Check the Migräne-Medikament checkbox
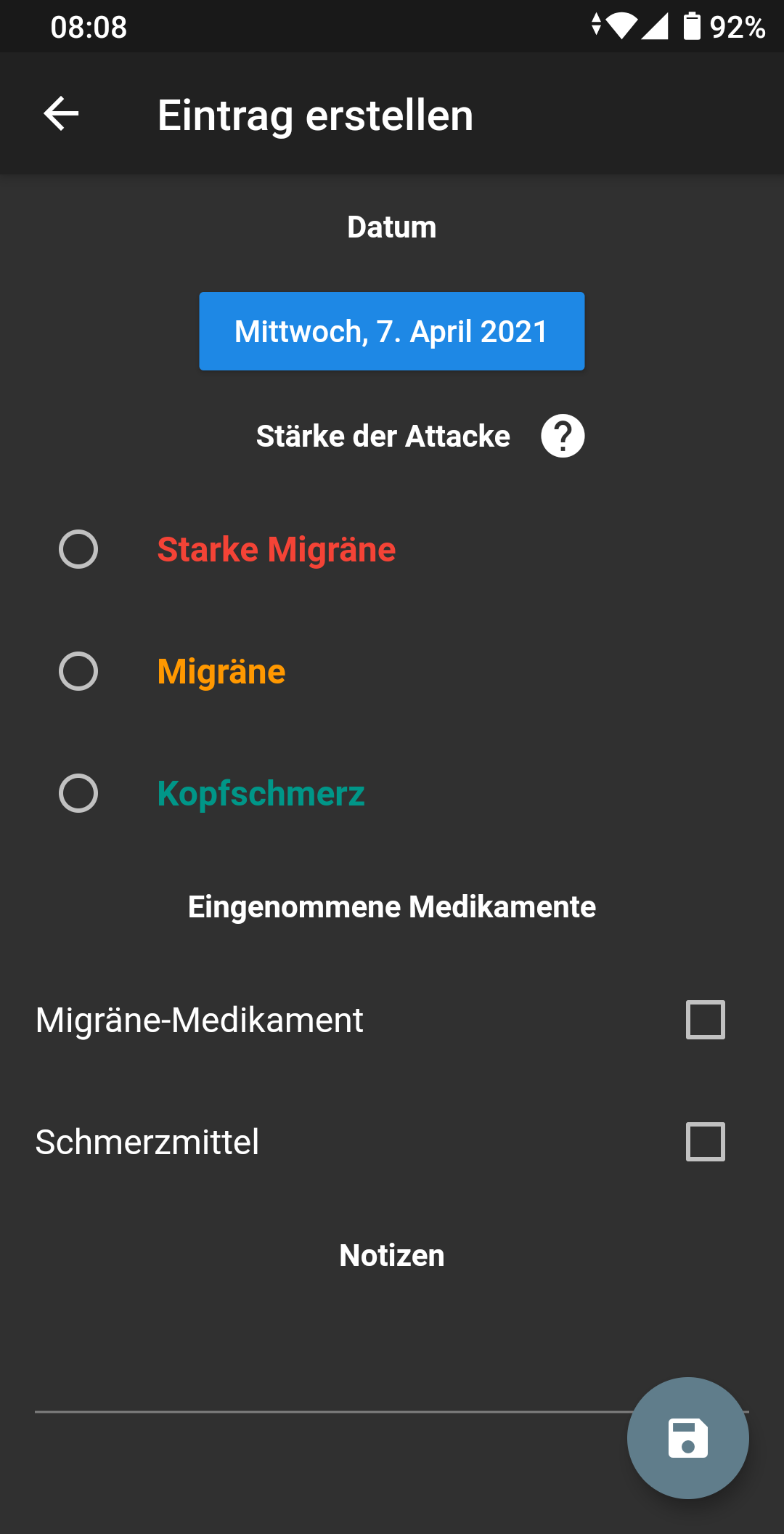The height and width of the screenshot is (1534, 784). pos(705,1020)
